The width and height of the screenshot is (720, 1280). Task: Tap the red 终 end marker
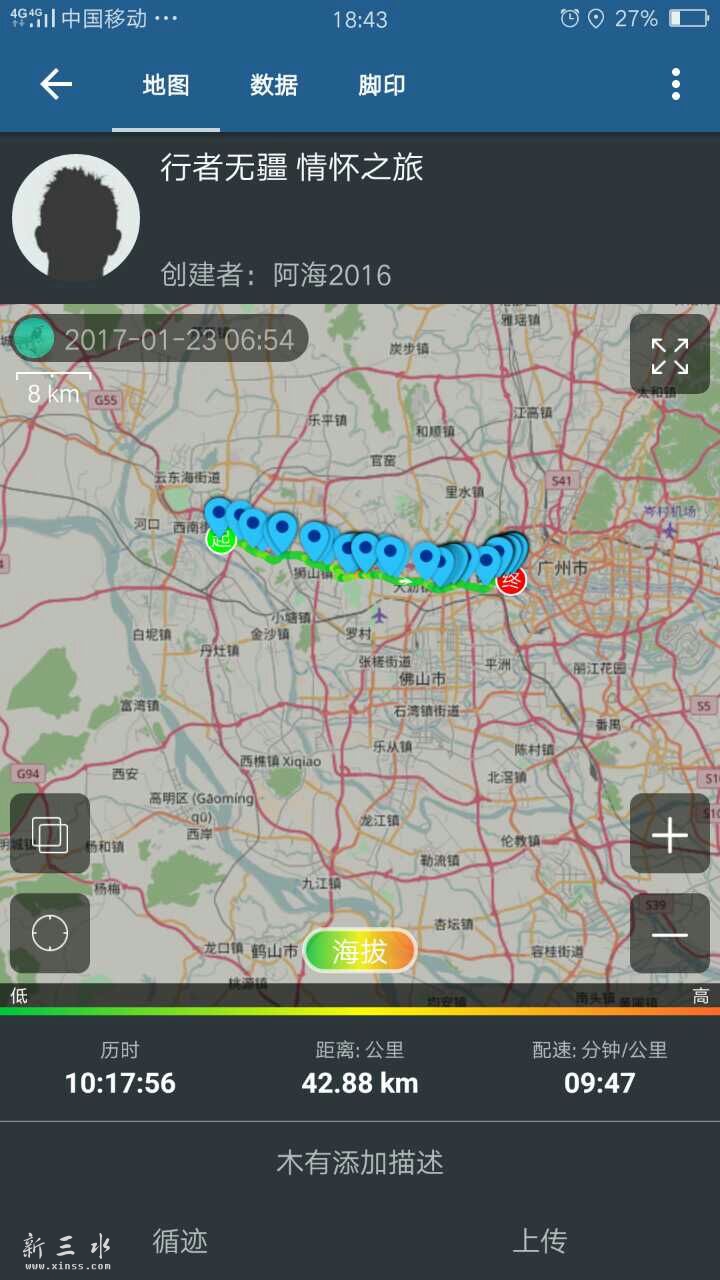511,579
